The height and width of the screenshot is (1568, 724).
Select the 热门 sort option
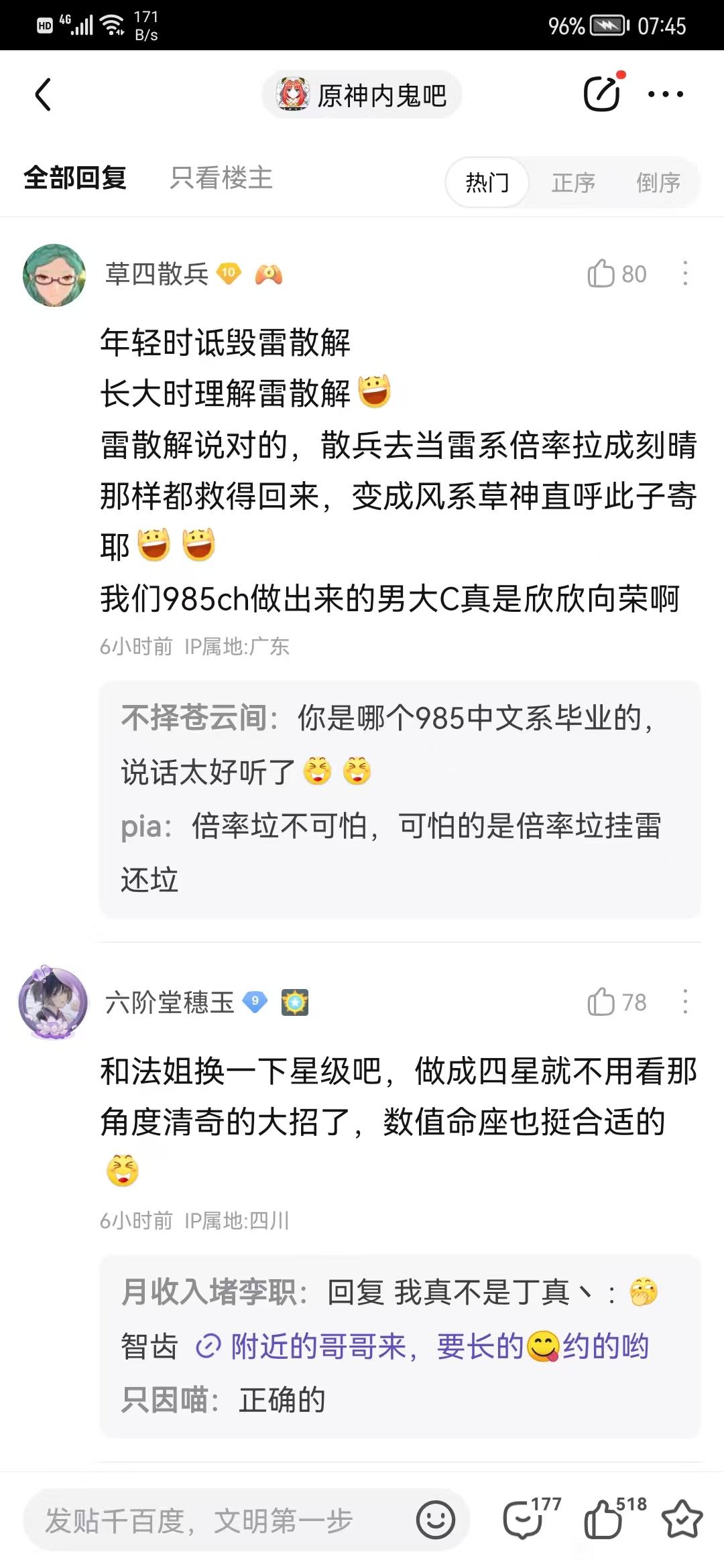(487, 182)
